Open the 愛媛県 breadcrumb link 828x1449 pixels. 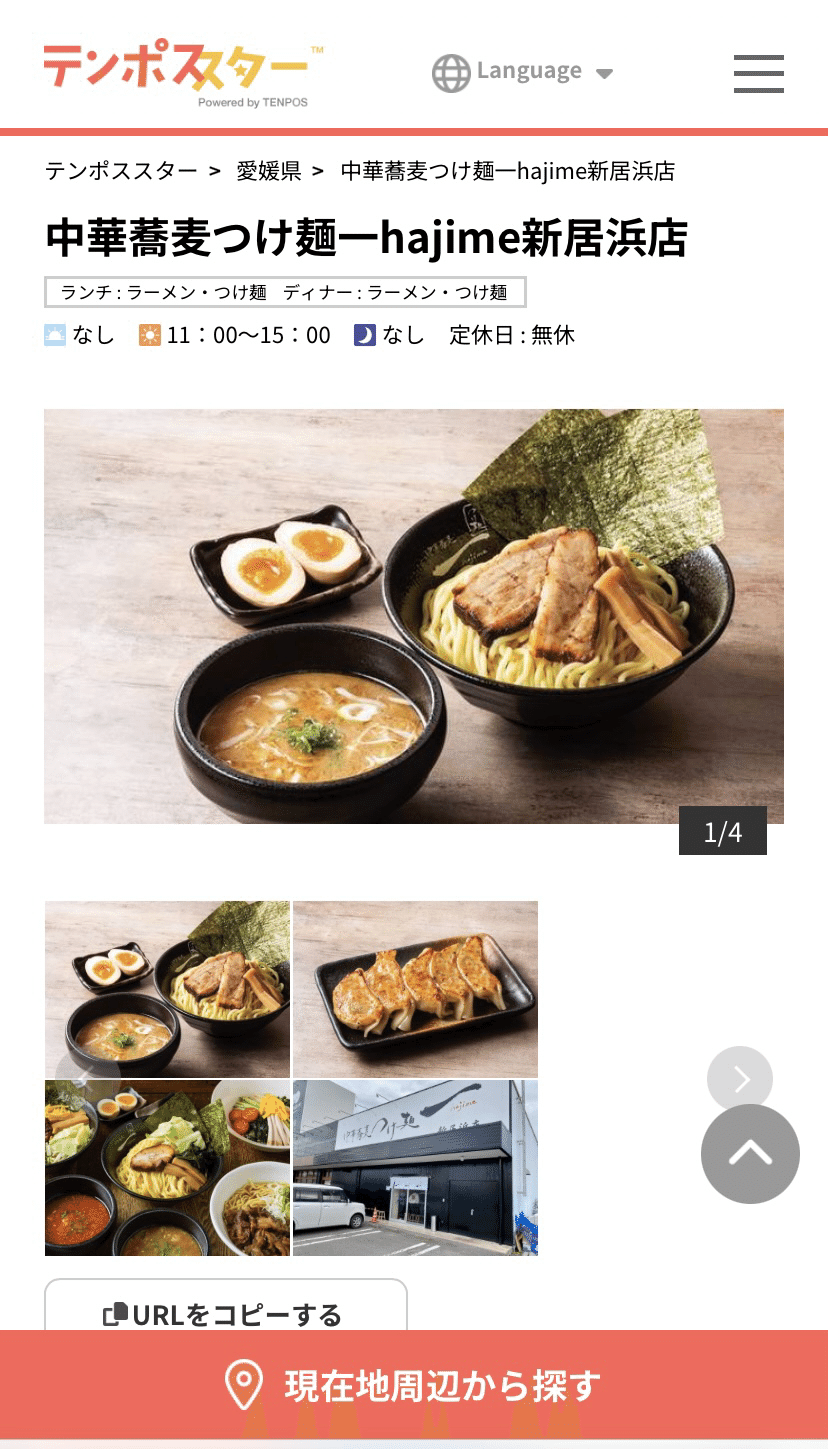pos(269,171)
